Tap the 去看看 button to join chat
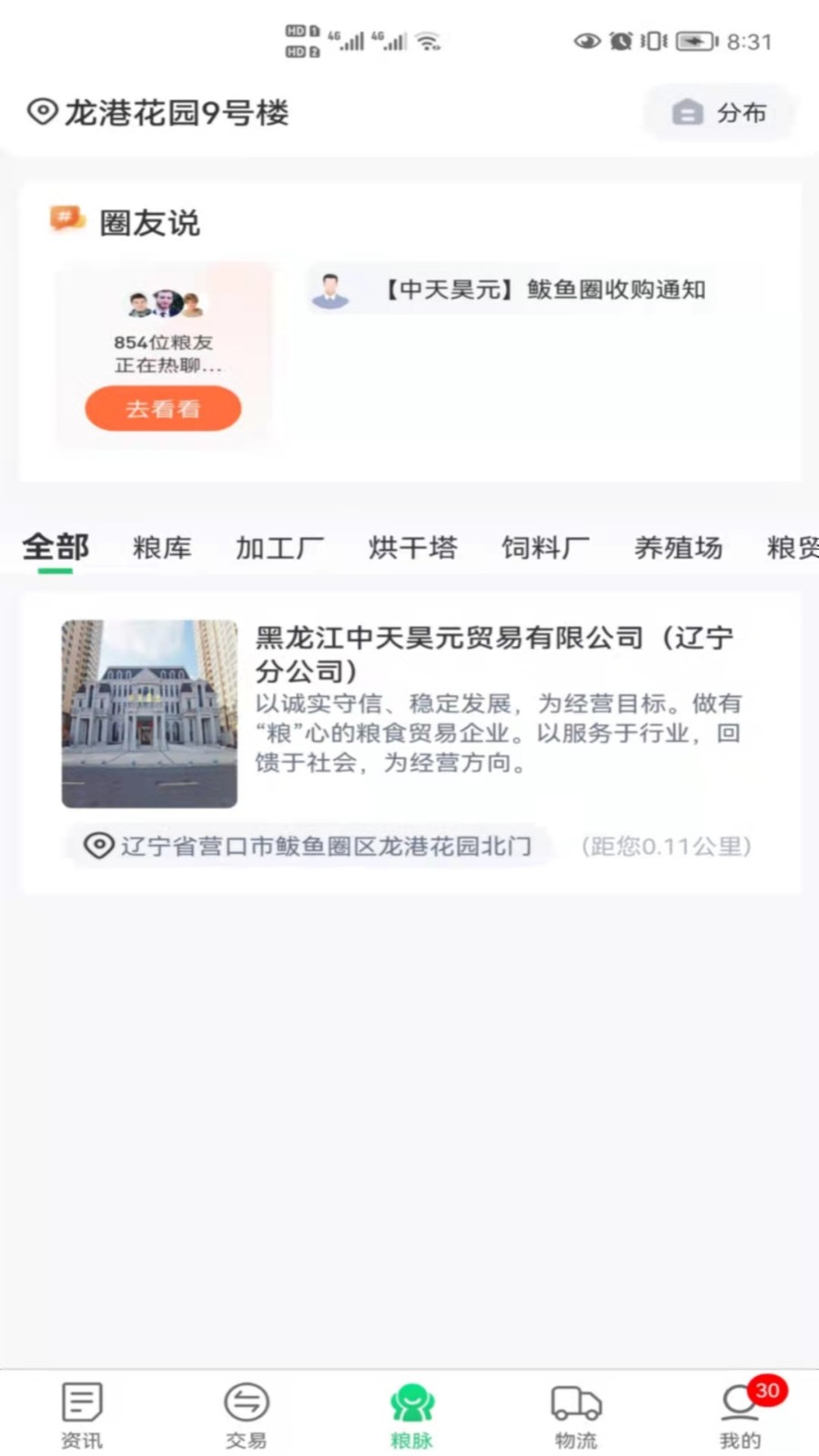Screen dimensions: 819x1456 (162, 408)
